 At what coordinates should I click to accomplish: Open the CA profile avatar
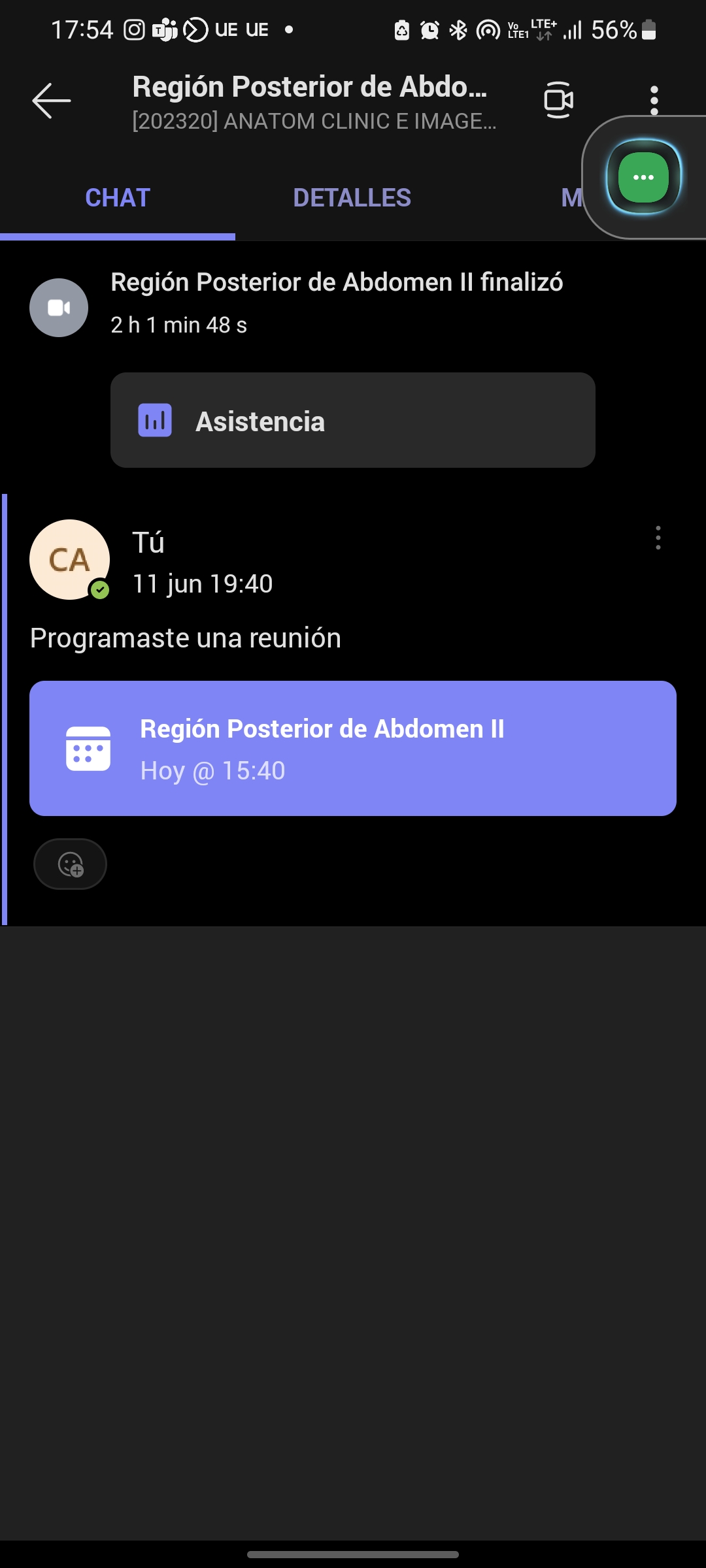69,560
